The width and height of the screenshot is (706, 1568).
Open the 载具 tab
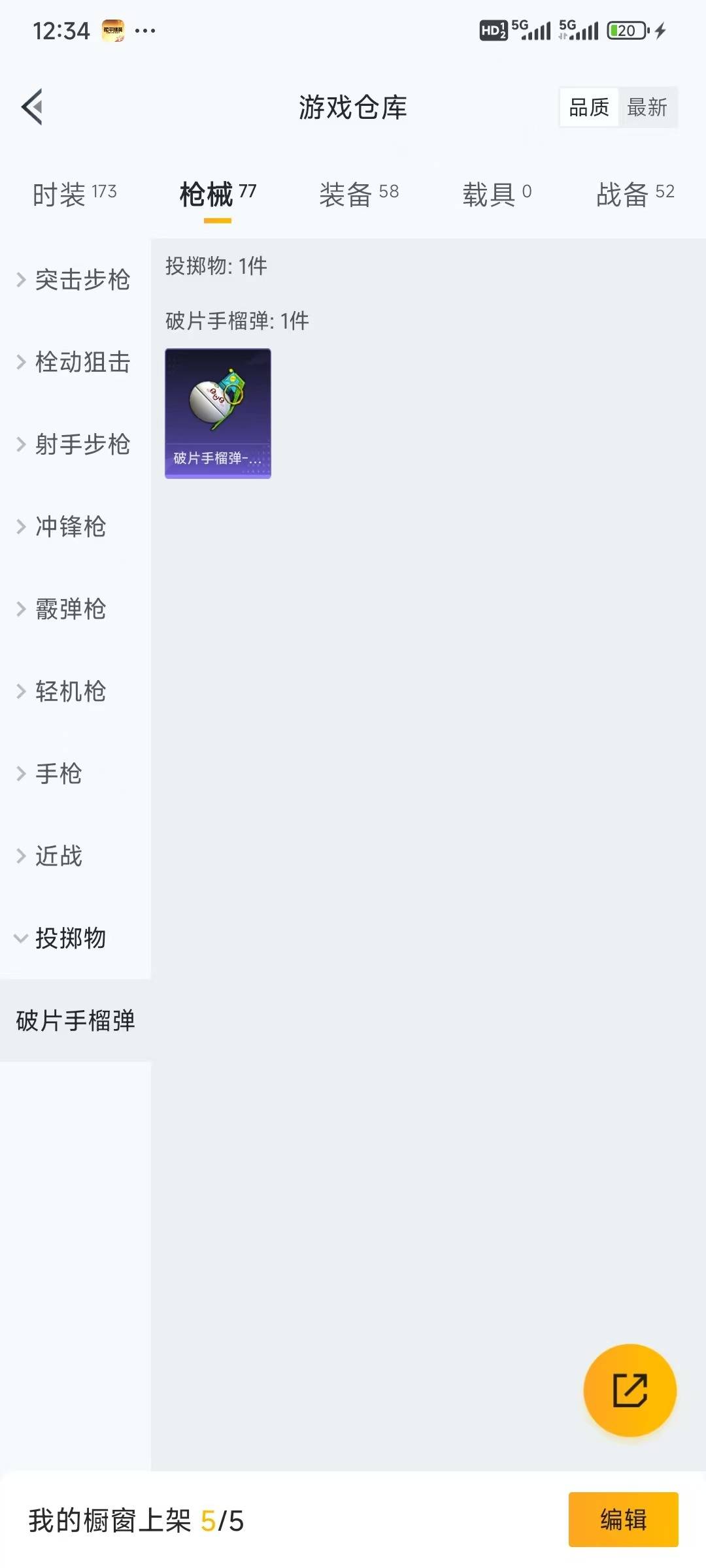497,194
